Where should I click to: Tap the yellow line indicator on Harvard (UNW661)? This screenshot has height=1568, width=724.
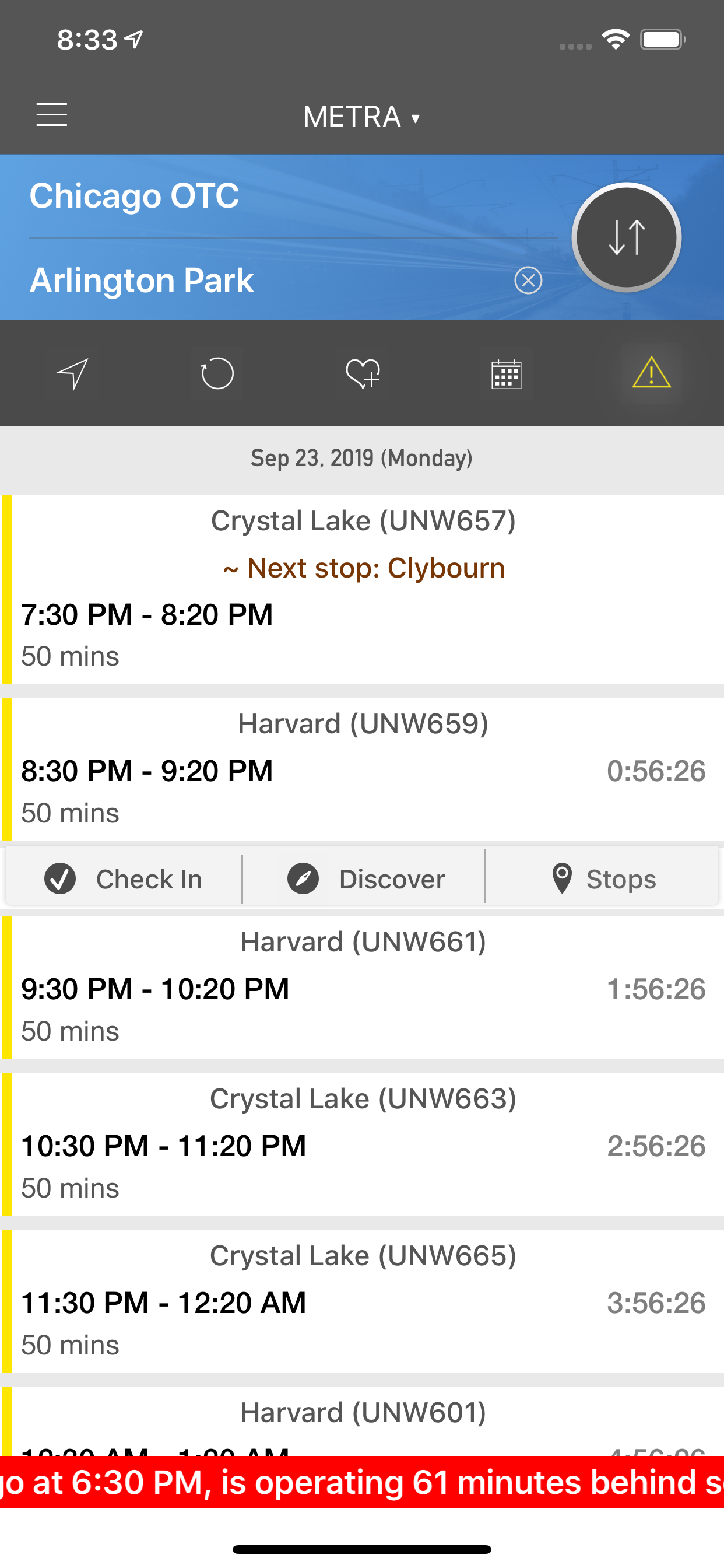pos(6,986)
